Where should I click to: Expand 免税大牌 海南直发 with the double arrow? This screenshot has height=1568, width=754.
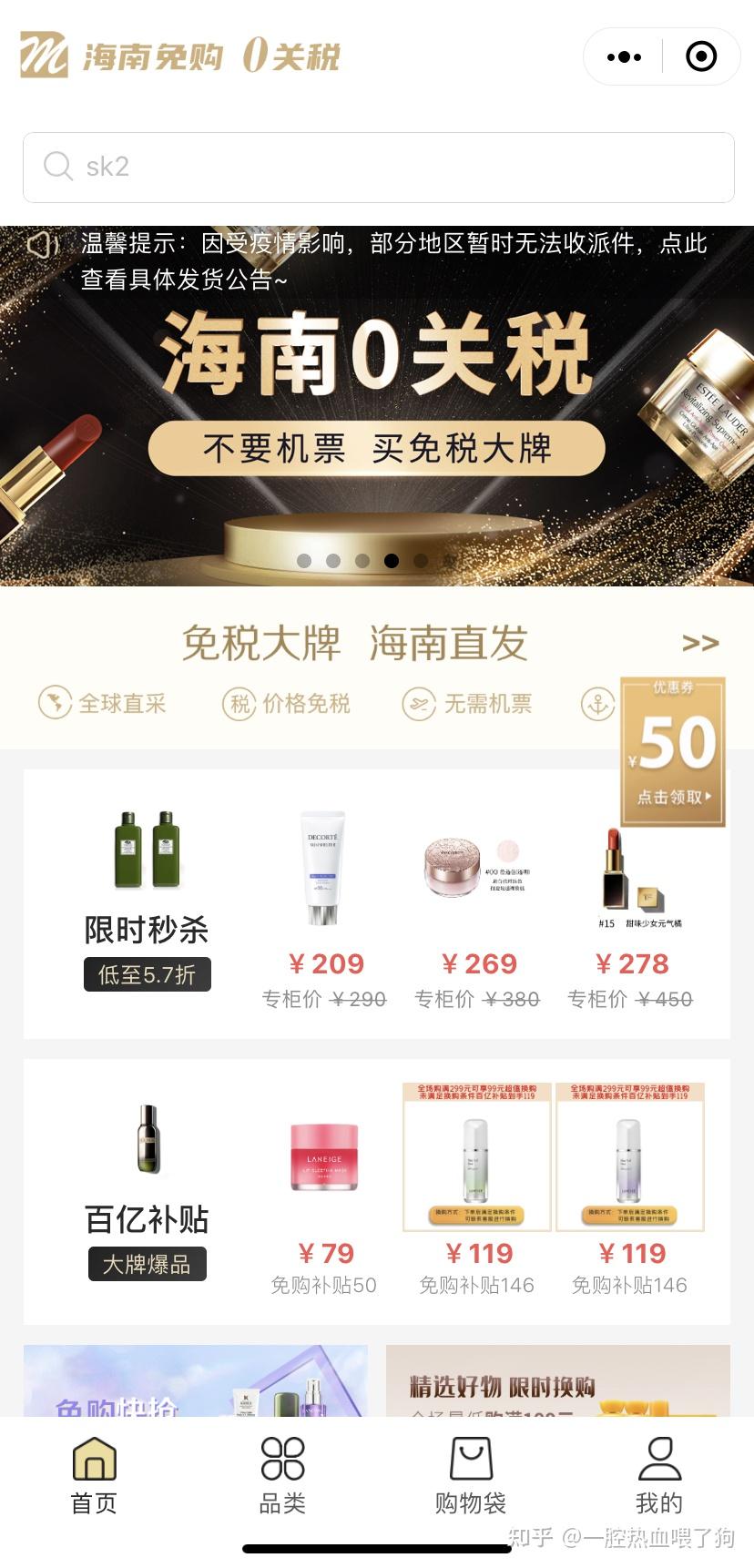[x=700, y=643]
